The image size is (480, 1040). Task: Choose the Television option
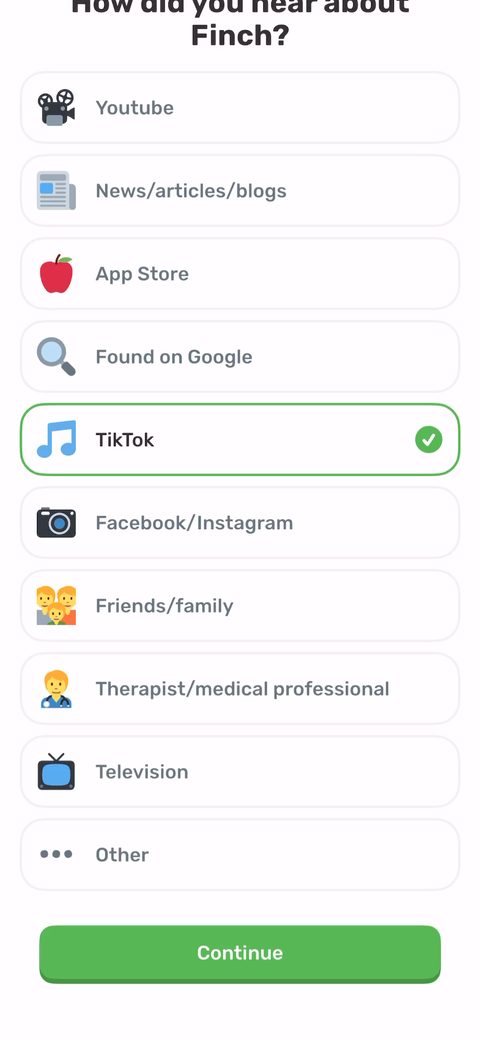tap(240, 771)
